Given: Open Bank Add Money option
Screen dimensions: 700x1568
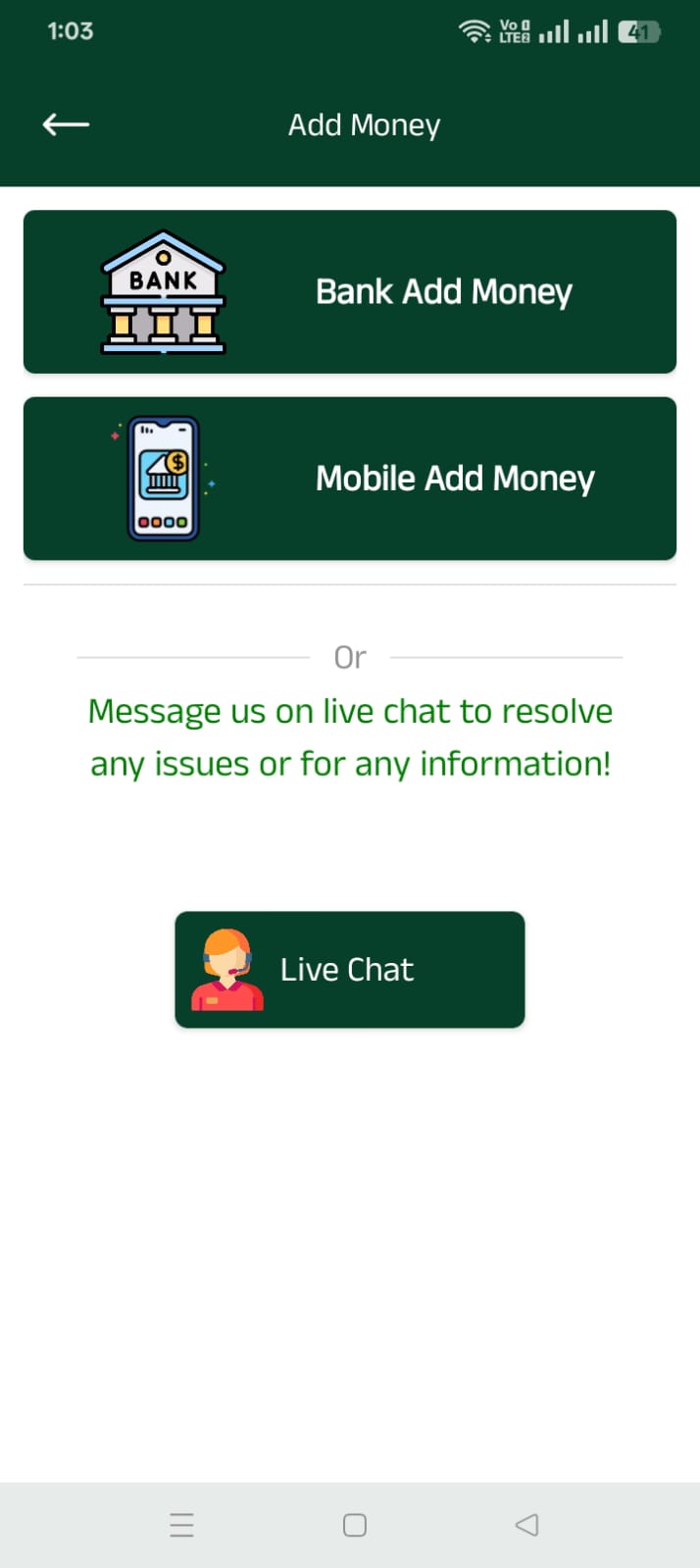Looking at the screenshot, I should coord(350,291).
